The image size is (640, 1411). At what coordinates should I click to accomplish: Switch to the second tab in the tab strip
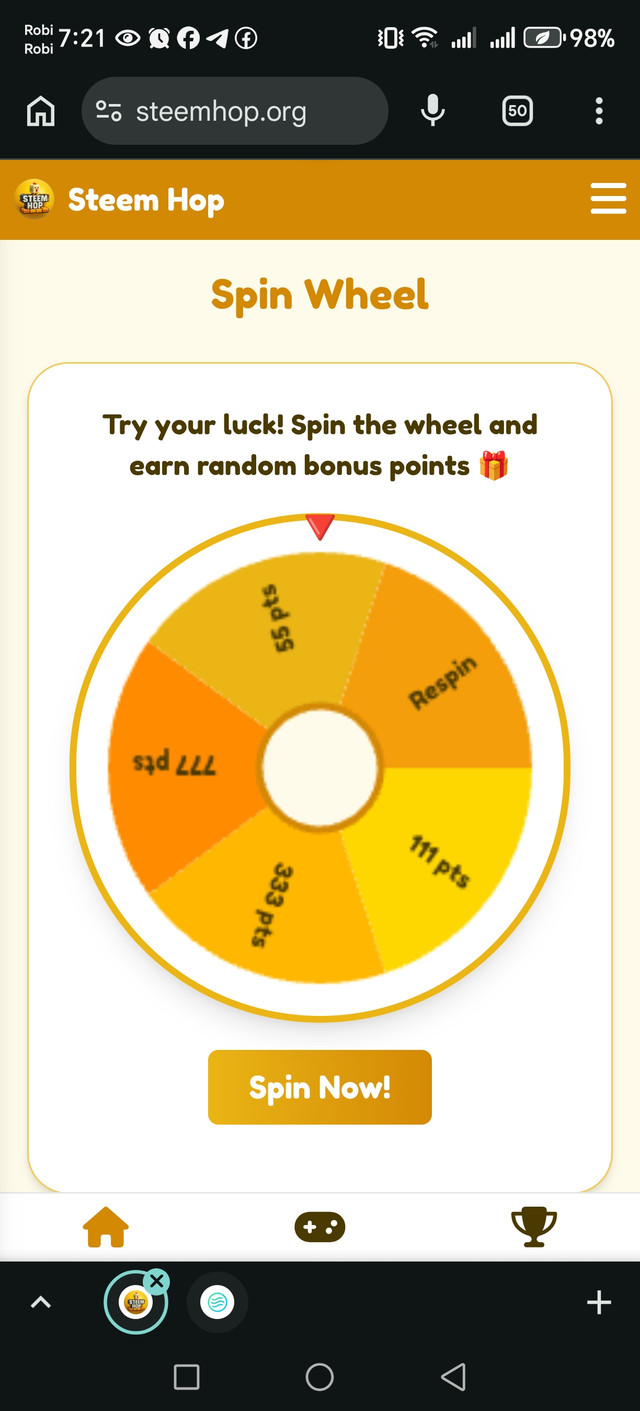coord(216,1302)
